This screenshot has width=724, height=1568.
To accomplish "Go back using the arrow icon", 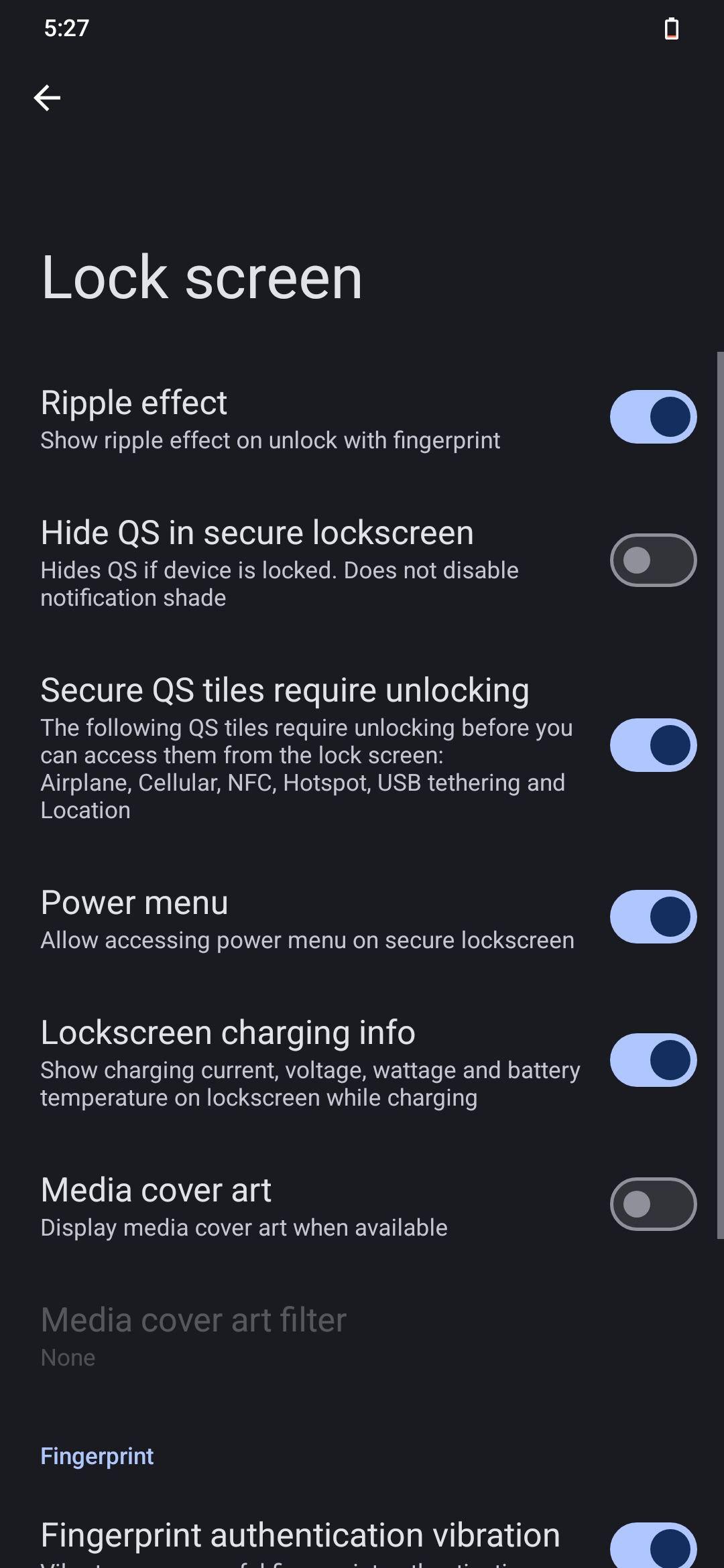I will 47,98.
